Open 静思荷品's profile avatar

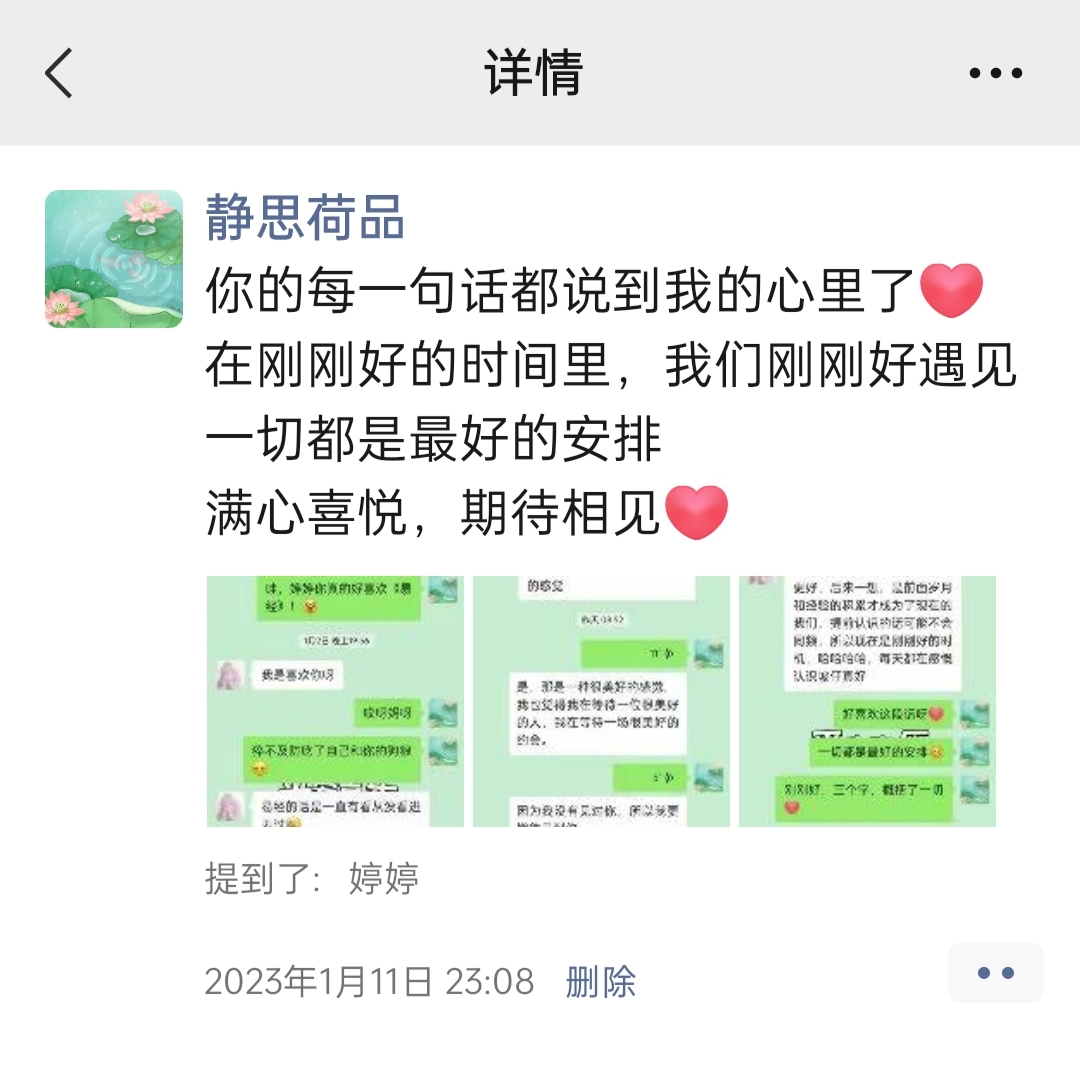pyautogui.click(x=114, y=259)
